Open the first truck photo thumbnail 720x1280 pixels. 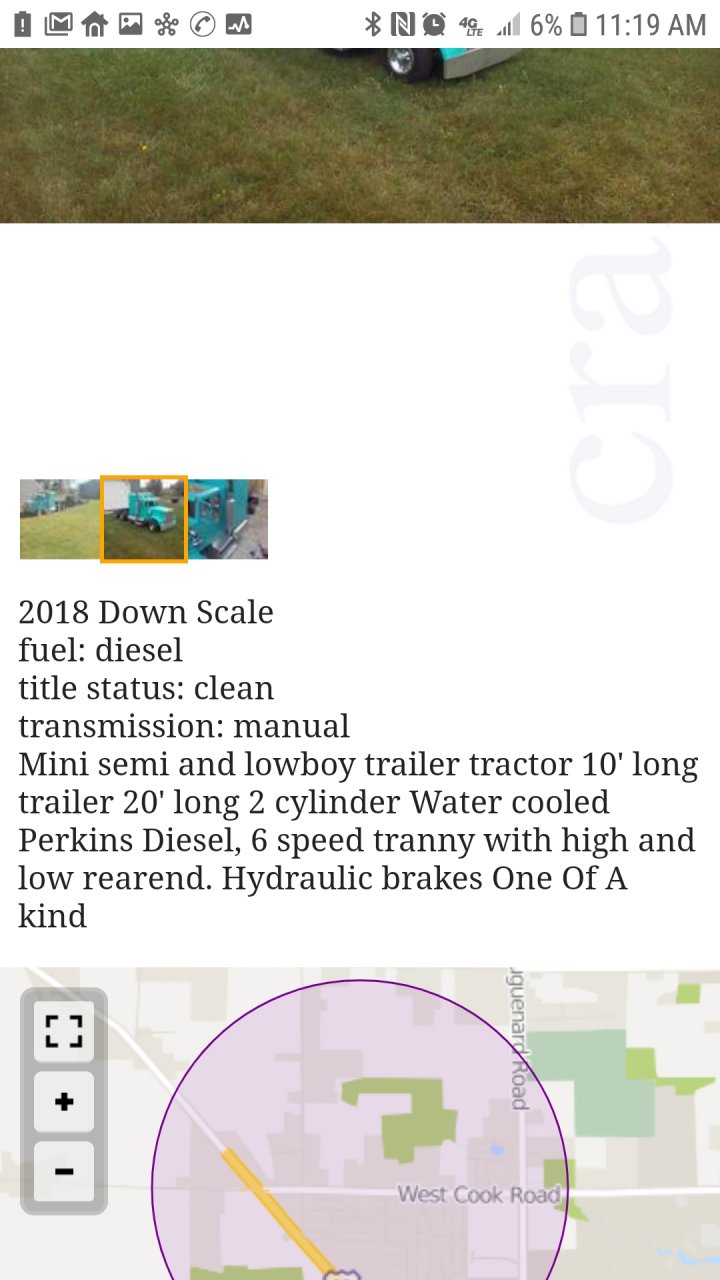(60, 519)
